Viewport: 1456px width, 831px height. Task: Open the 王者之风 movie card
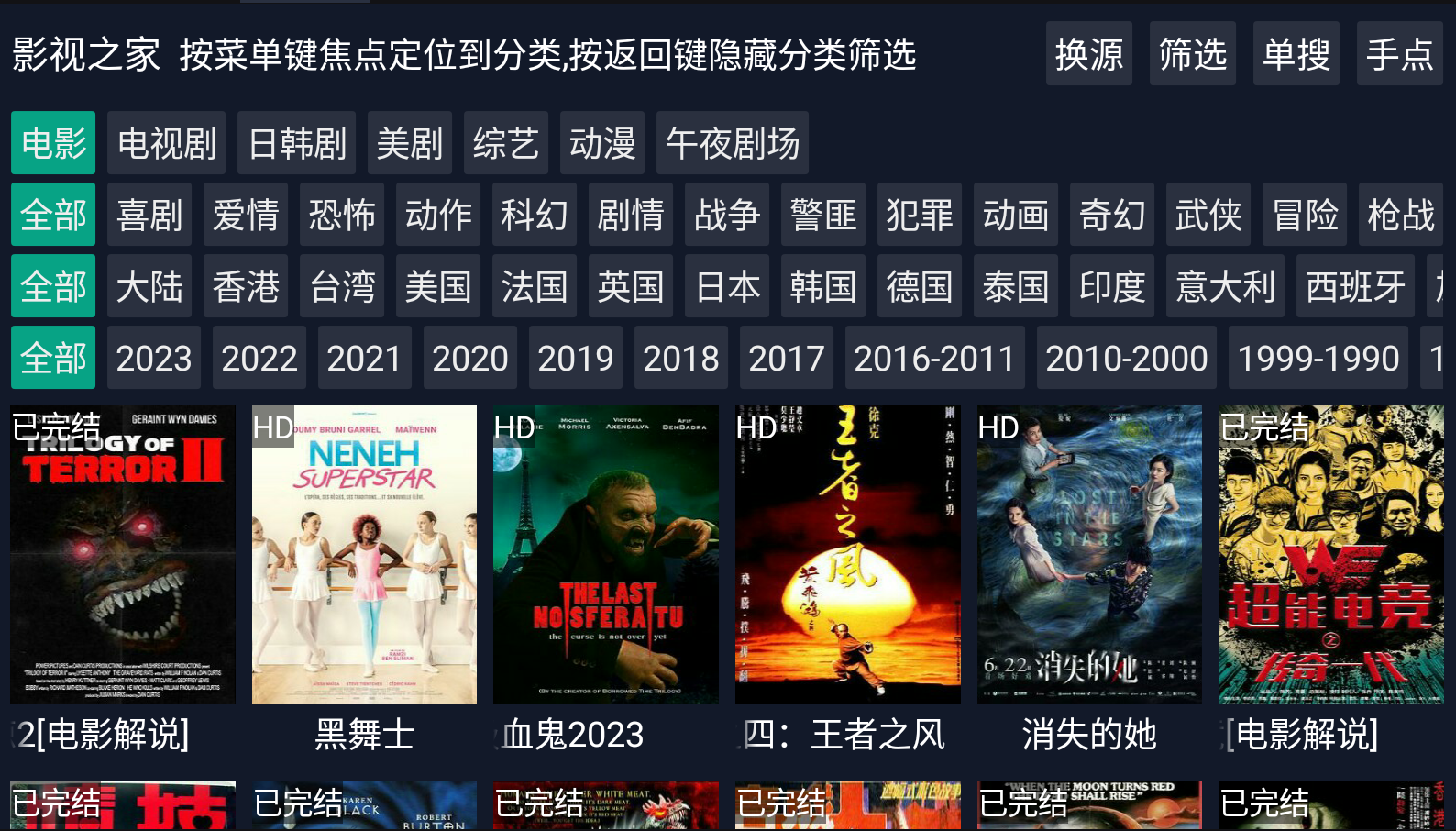pyautogui.click(x=847, y=555)
